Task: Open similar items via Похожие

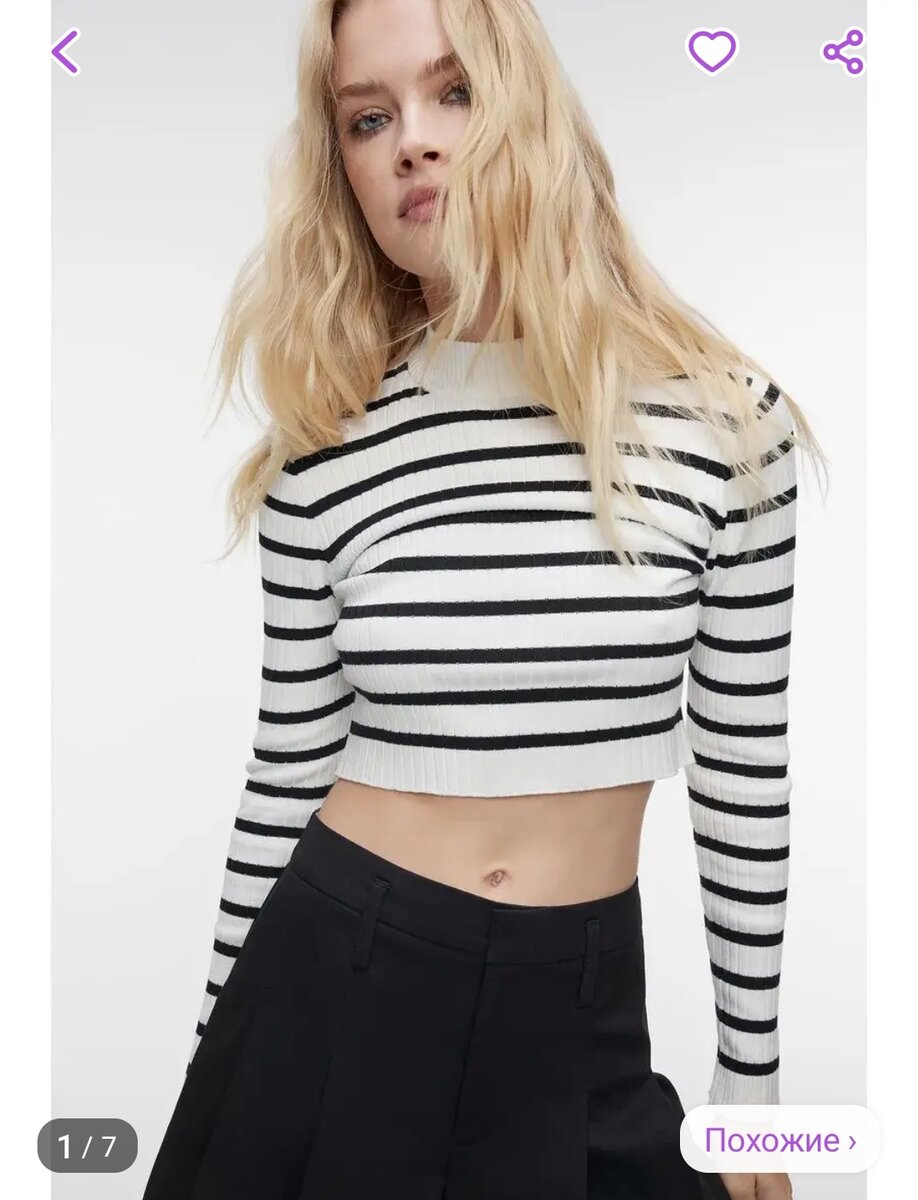Action: click(780, 1140)
